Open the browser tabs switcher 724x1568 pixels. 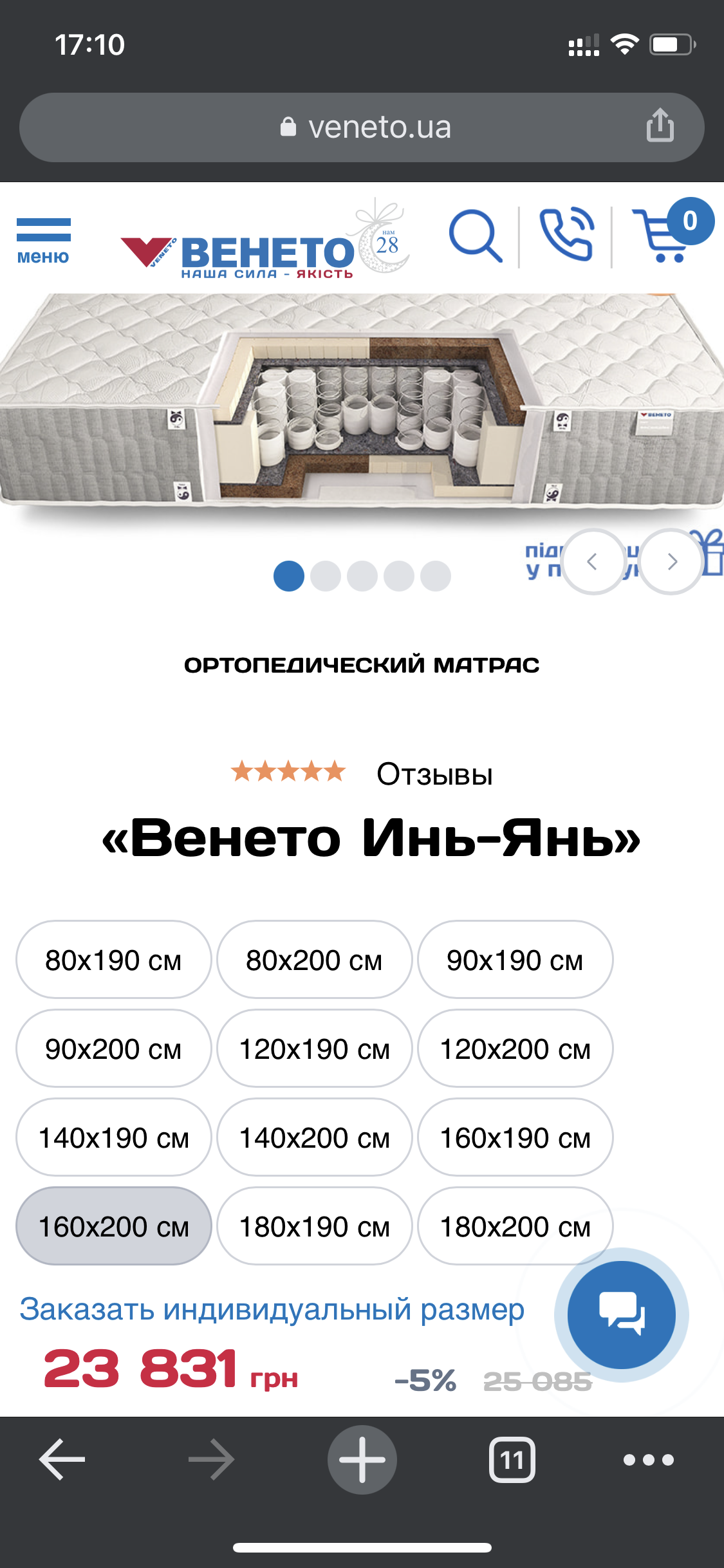512,1459
